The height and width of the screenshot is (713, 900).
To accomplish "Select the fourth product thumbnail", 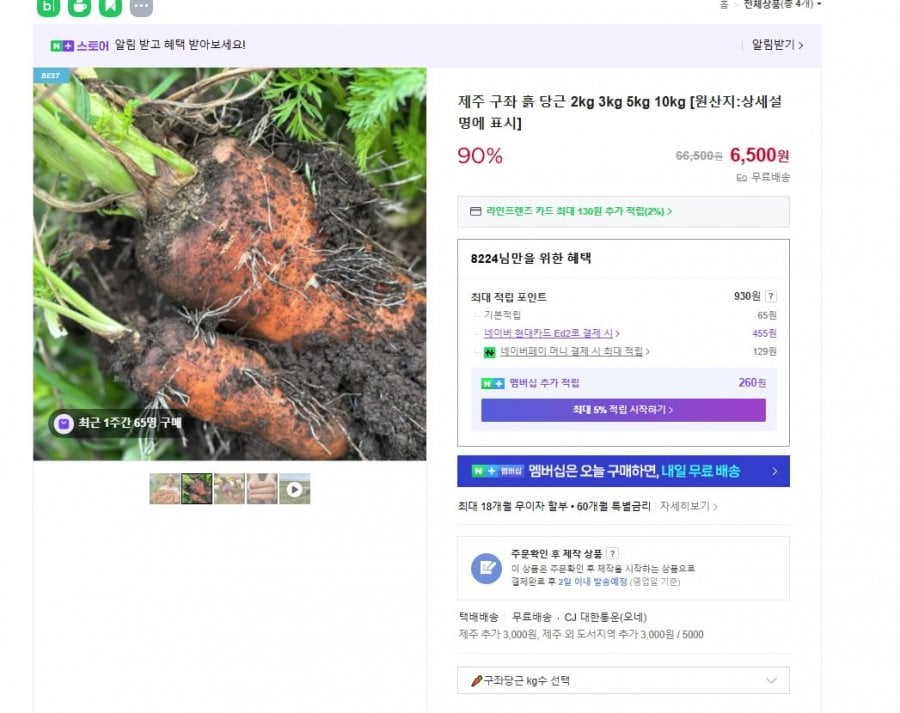I will click(262, 489).
